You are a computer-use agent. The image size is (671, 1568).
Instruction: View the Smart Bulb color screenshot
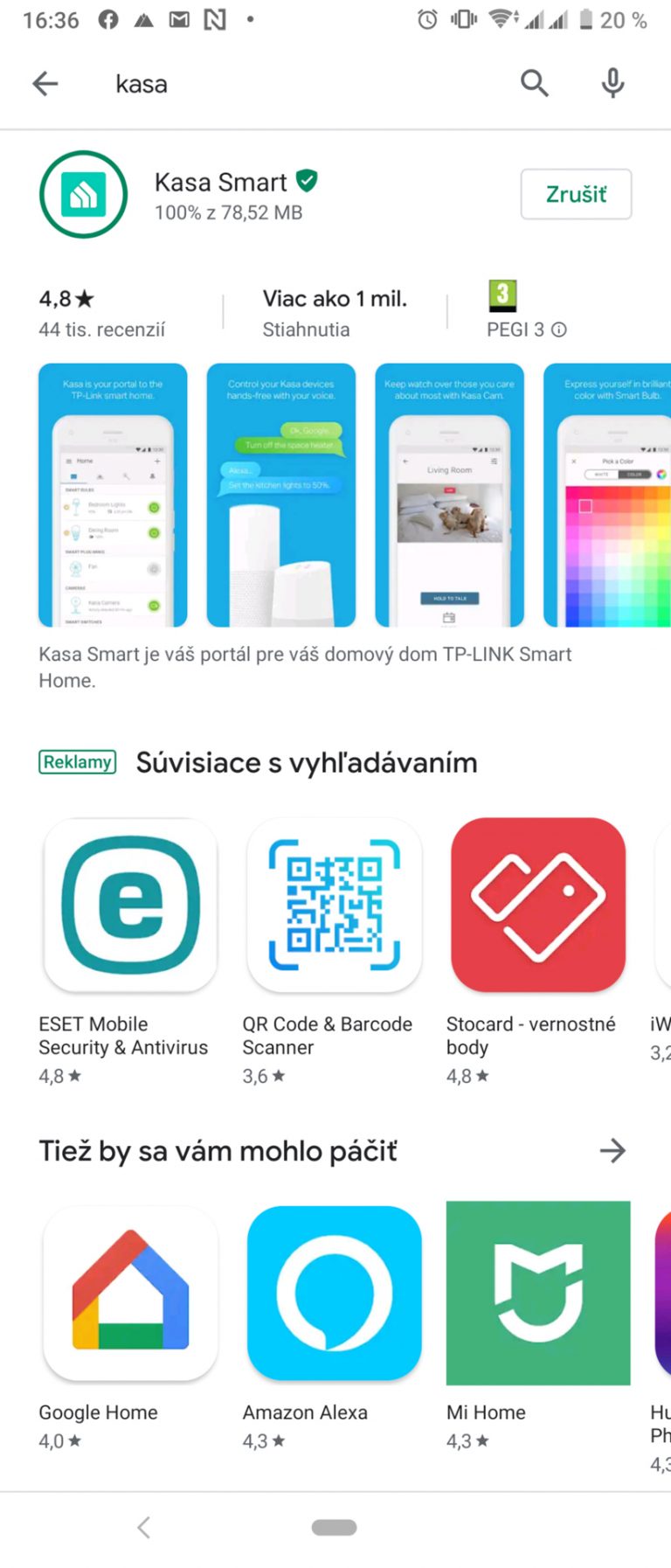pos(607,495)
